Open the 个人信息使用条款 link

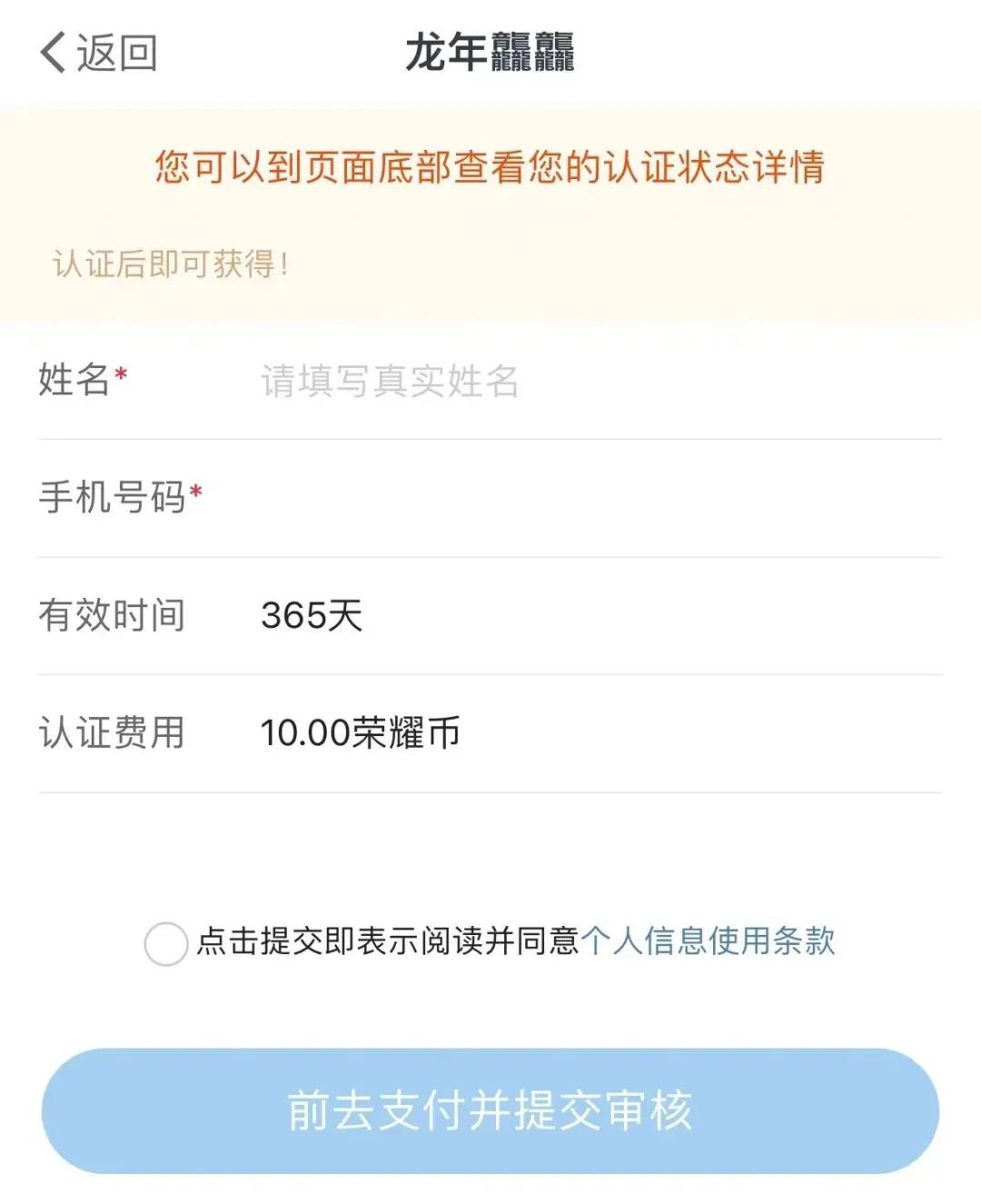coord(708,941)
